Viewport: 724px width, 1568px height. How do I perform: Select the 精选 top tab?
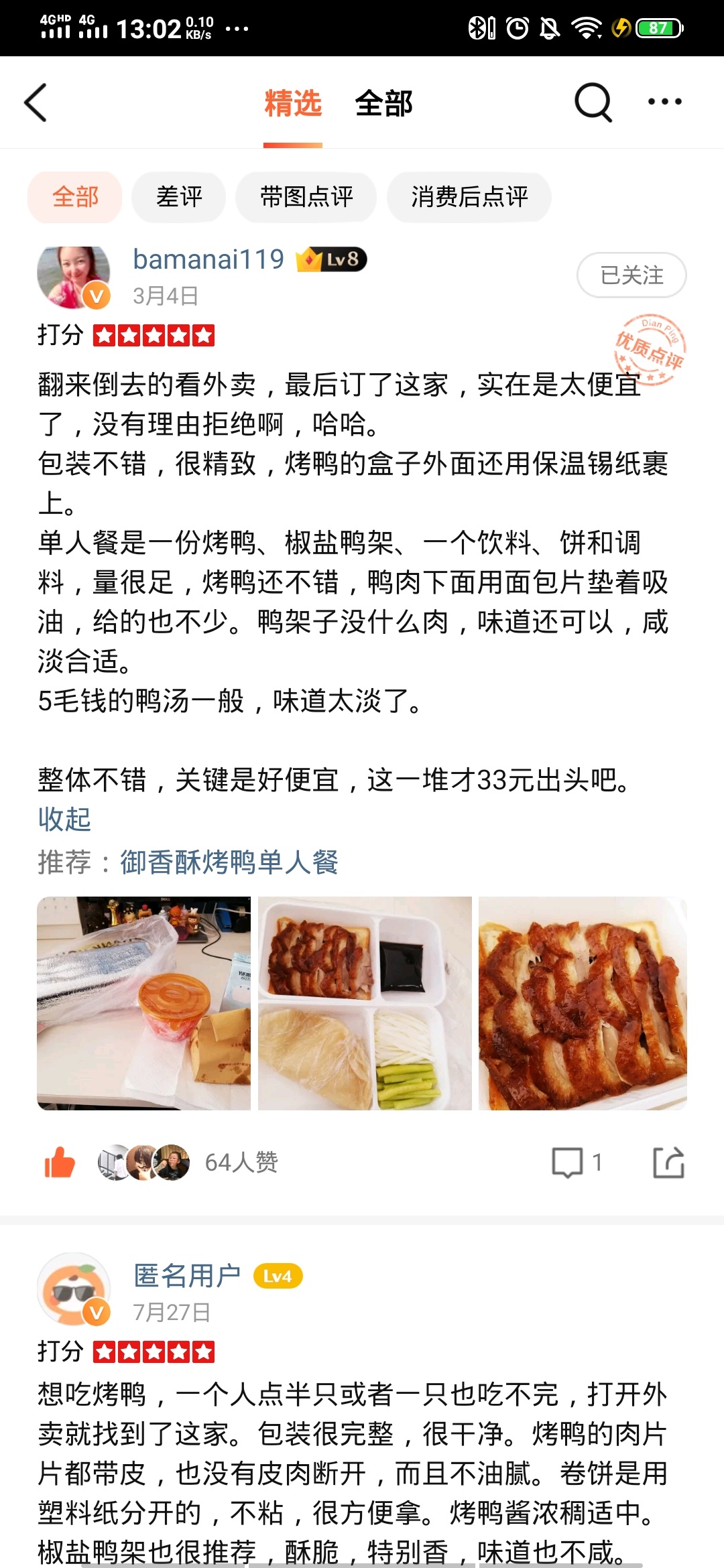click(293, 104)
